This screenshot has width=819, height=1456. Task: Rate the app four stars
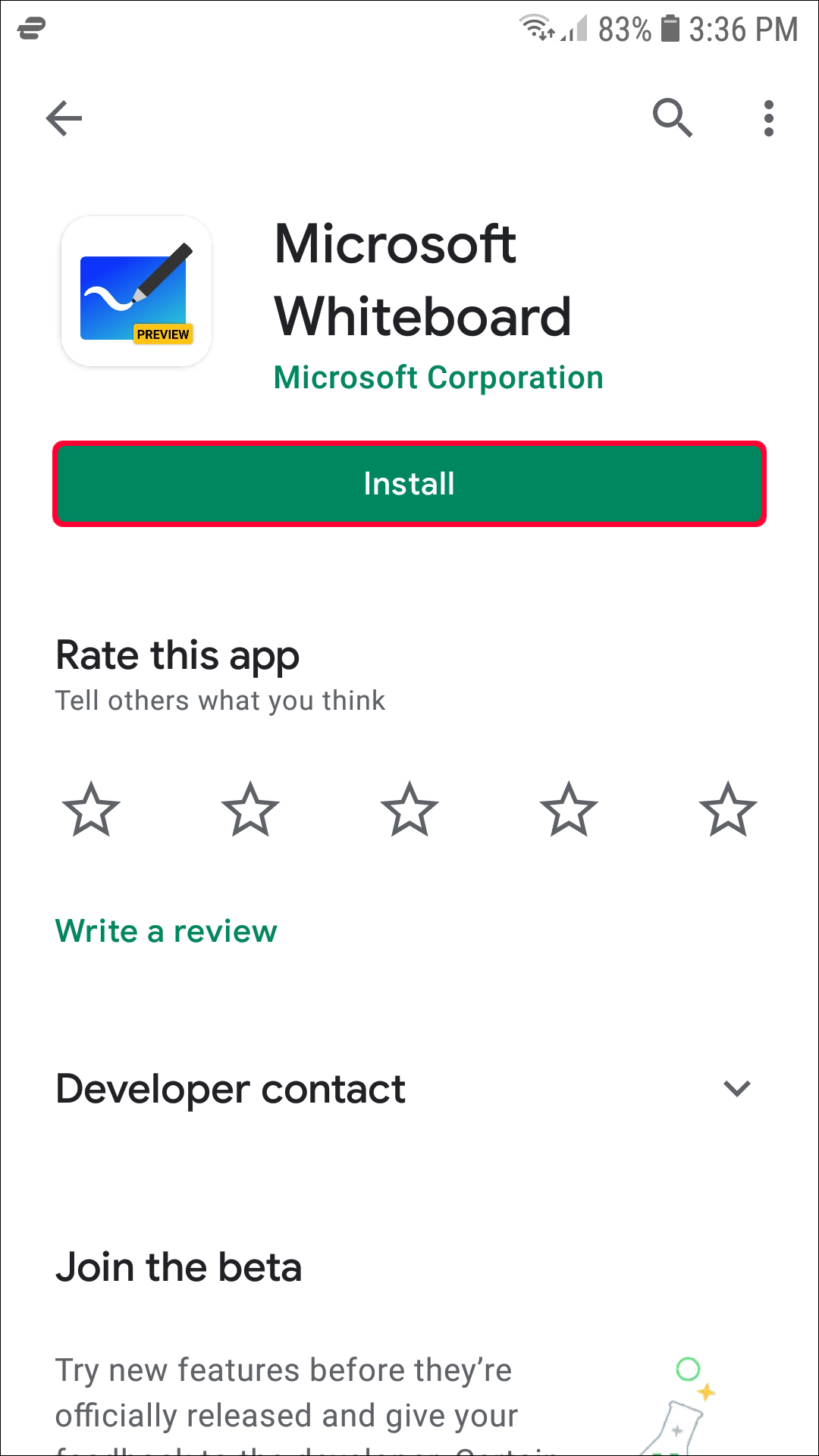(569, 809)
